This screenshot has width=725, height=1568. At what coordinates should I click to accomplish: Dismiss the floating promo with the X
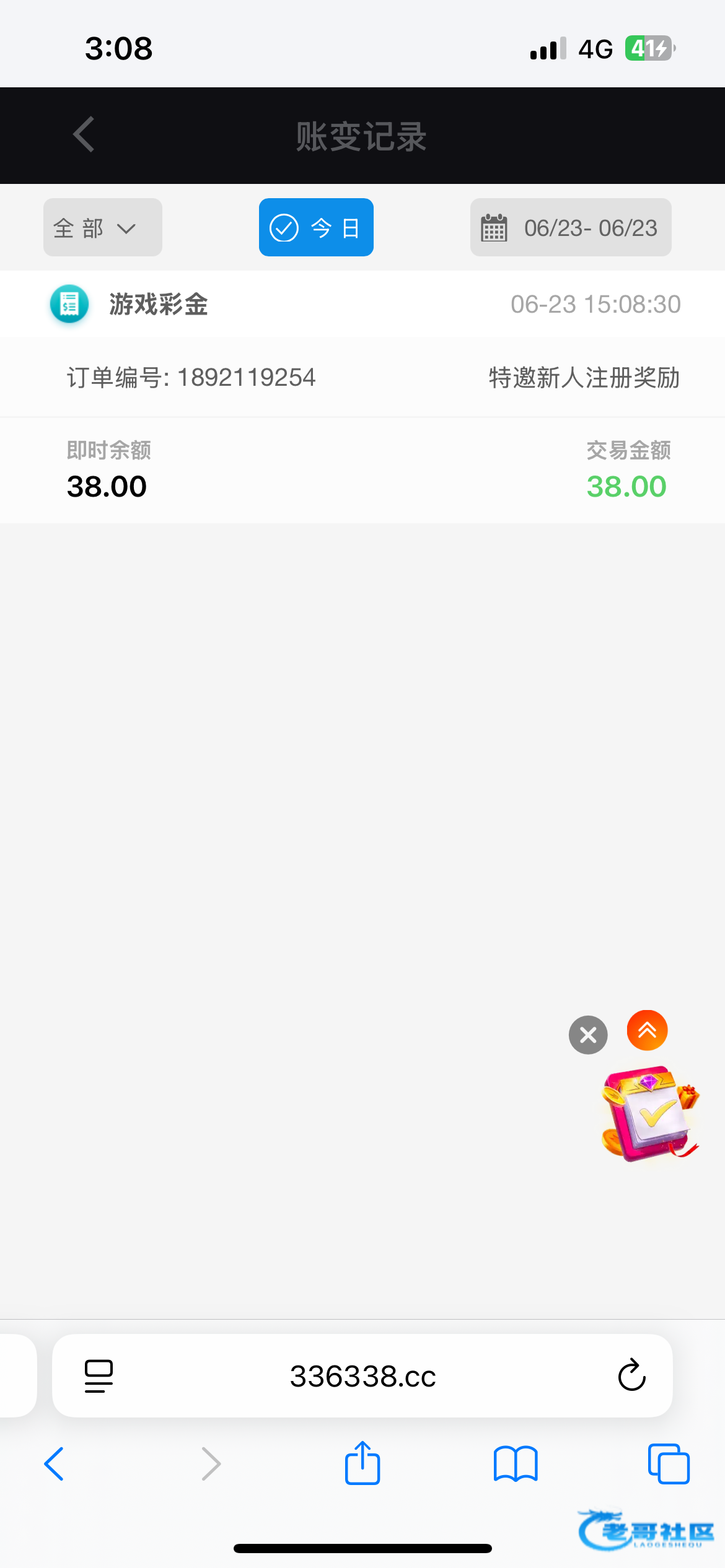[x=588, y=1035]
